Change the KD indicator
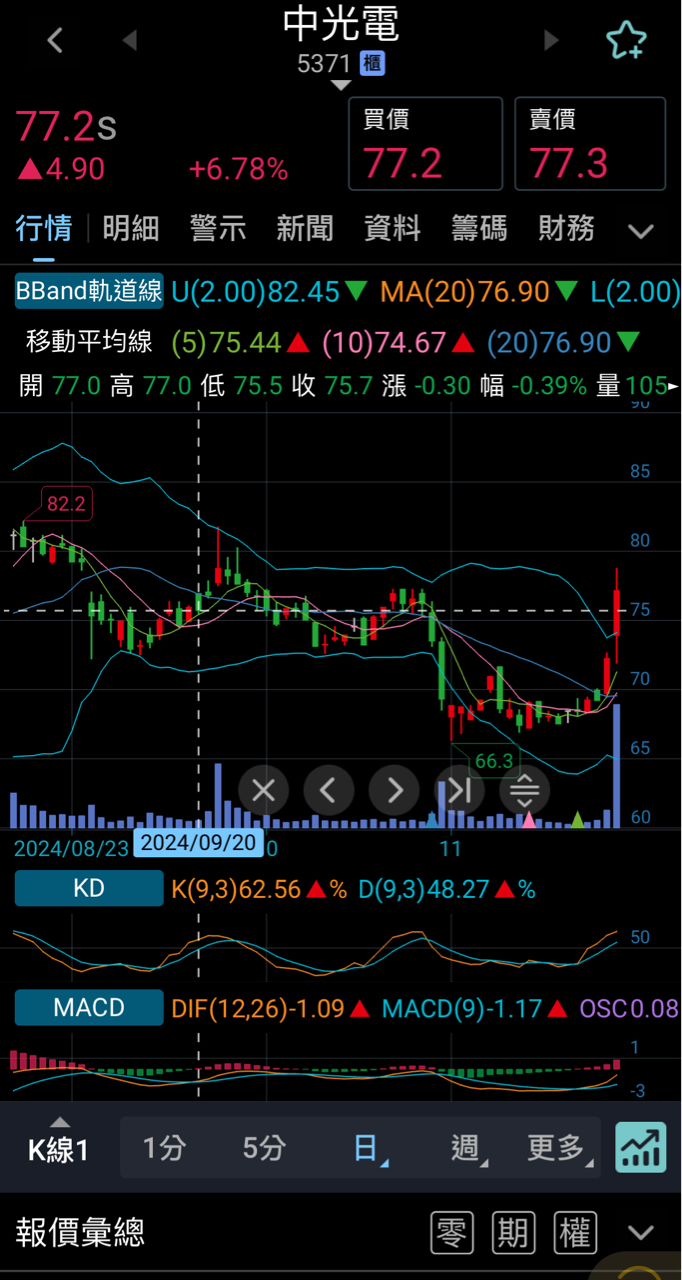Screen dimensions: 682x1280 coord(89,888)
